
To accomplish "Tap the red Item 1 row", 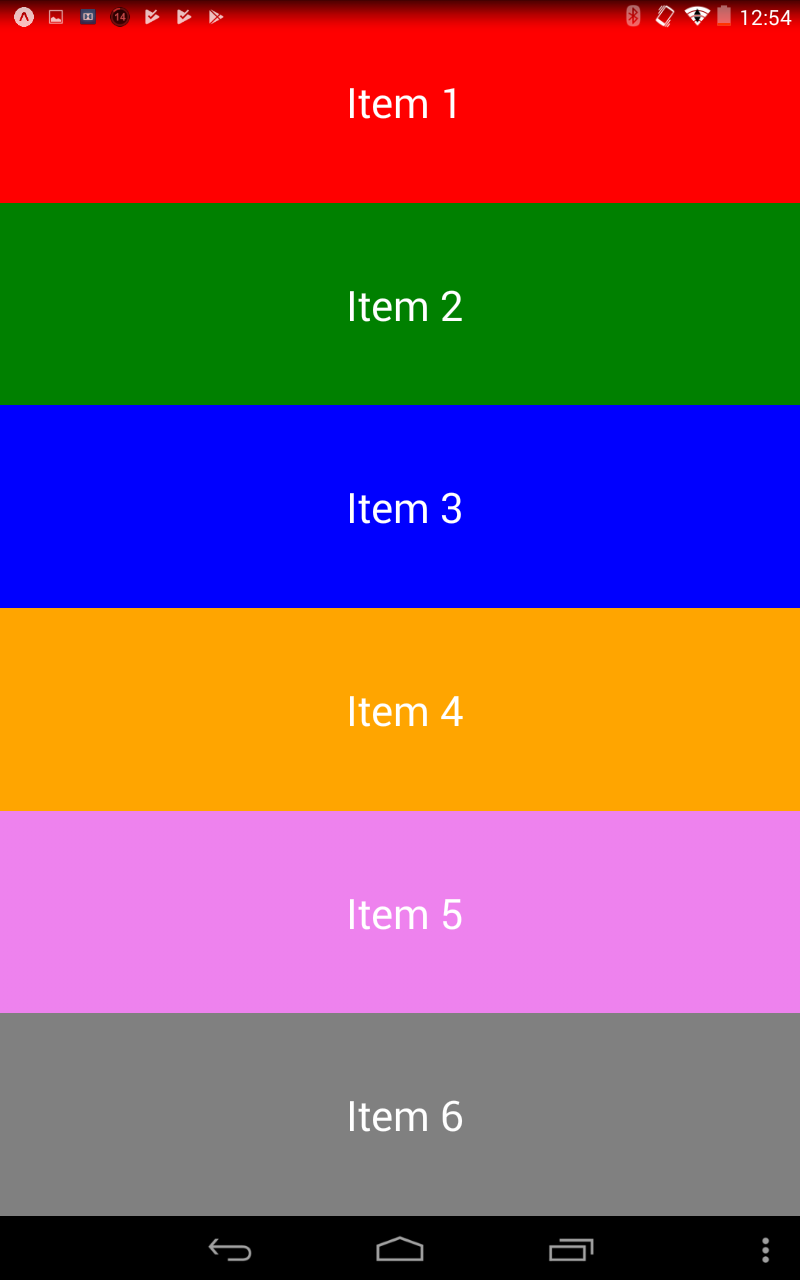I will coord(400,105).
